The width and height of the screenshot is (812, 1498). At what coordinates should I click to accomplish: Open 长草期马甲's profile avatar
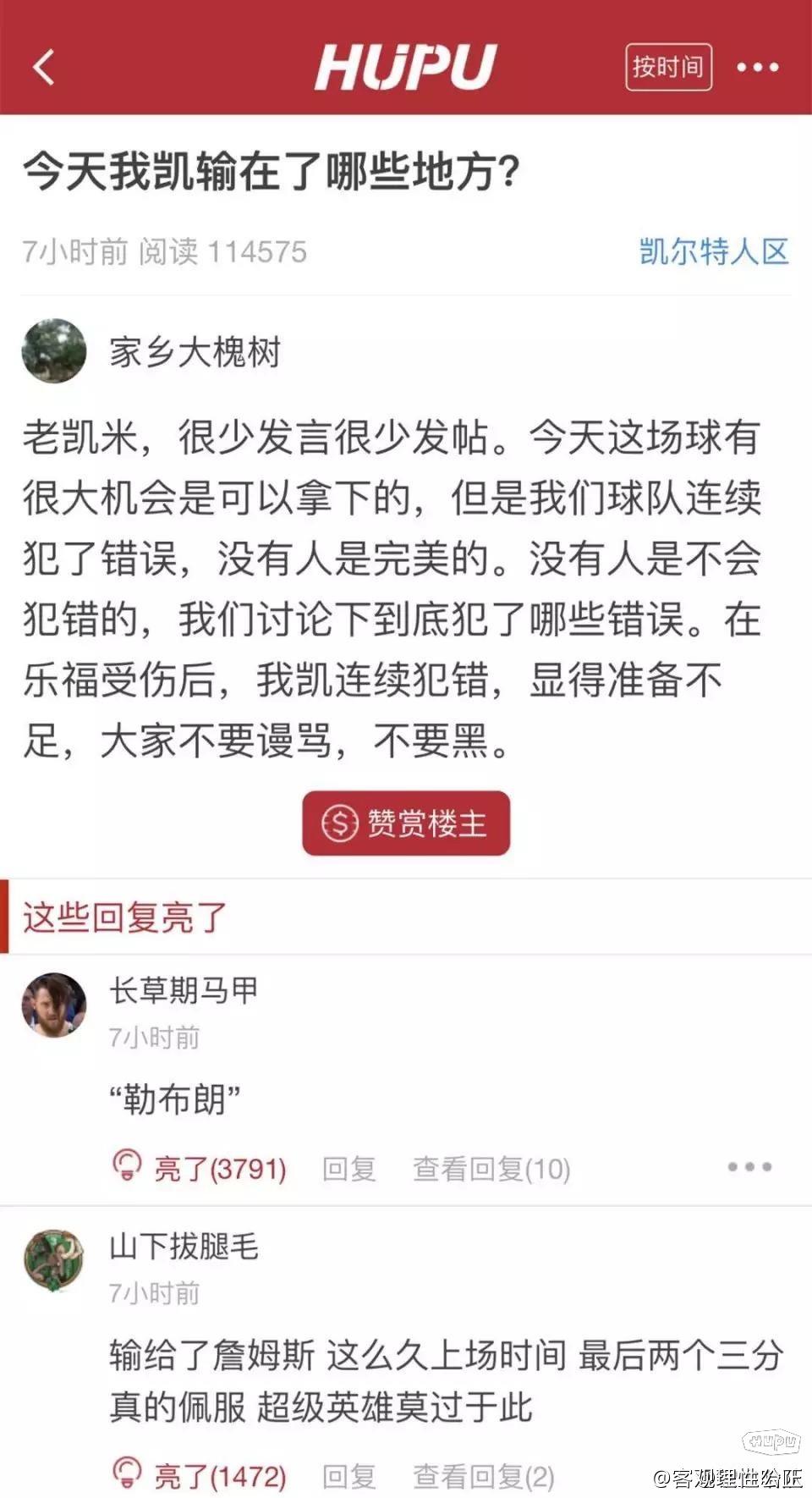point(54,1004)
